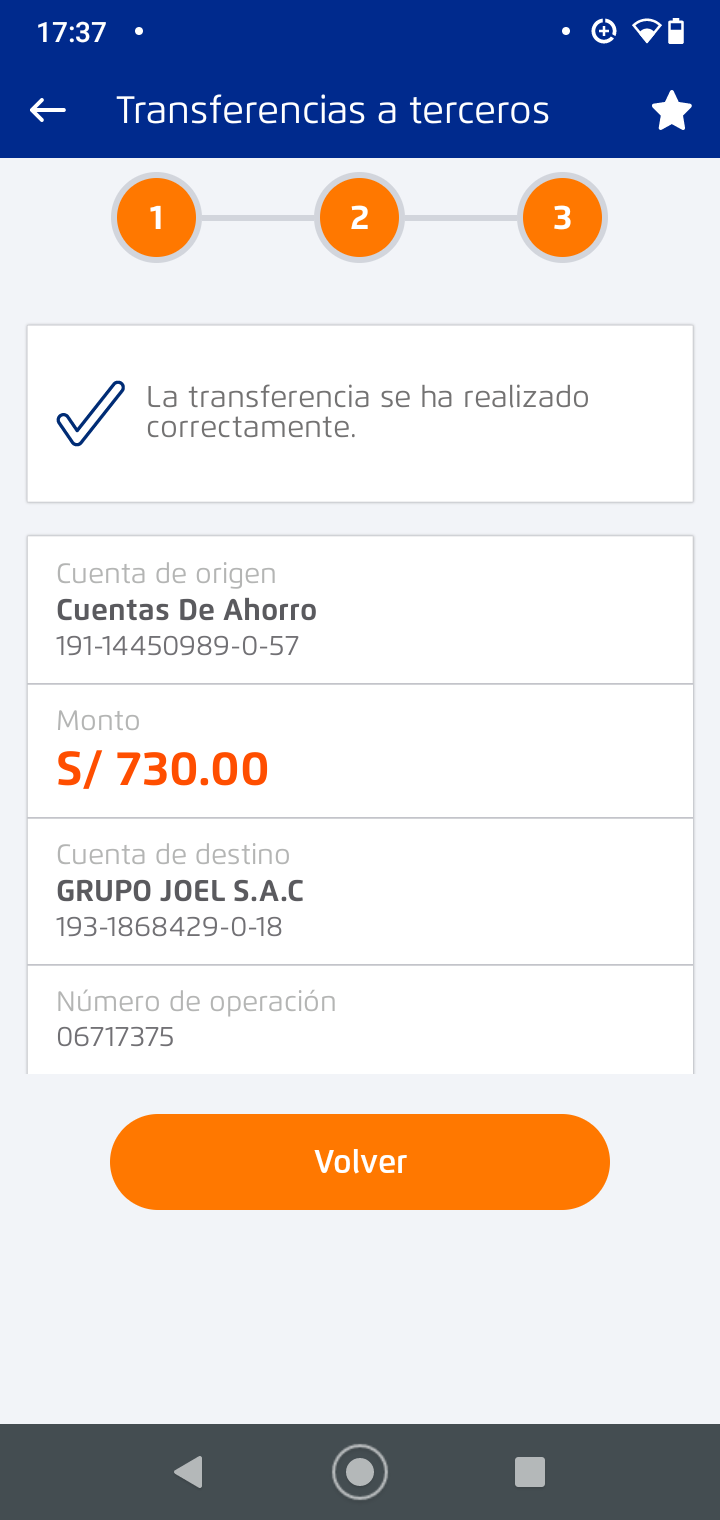The width and height of the screenshot is (720, 1520).
Task: Tap the Volver button
Action: [x=360, y=1162]
